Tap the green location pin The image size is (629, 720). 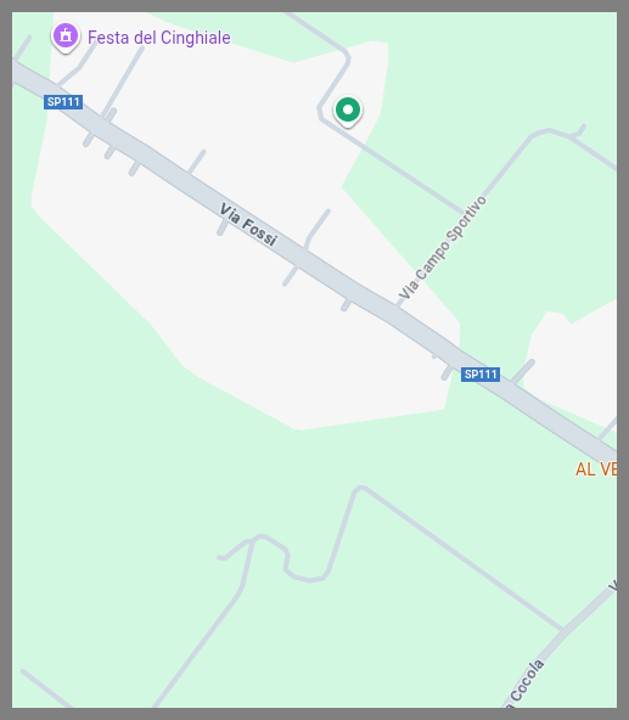coord(347,109)
